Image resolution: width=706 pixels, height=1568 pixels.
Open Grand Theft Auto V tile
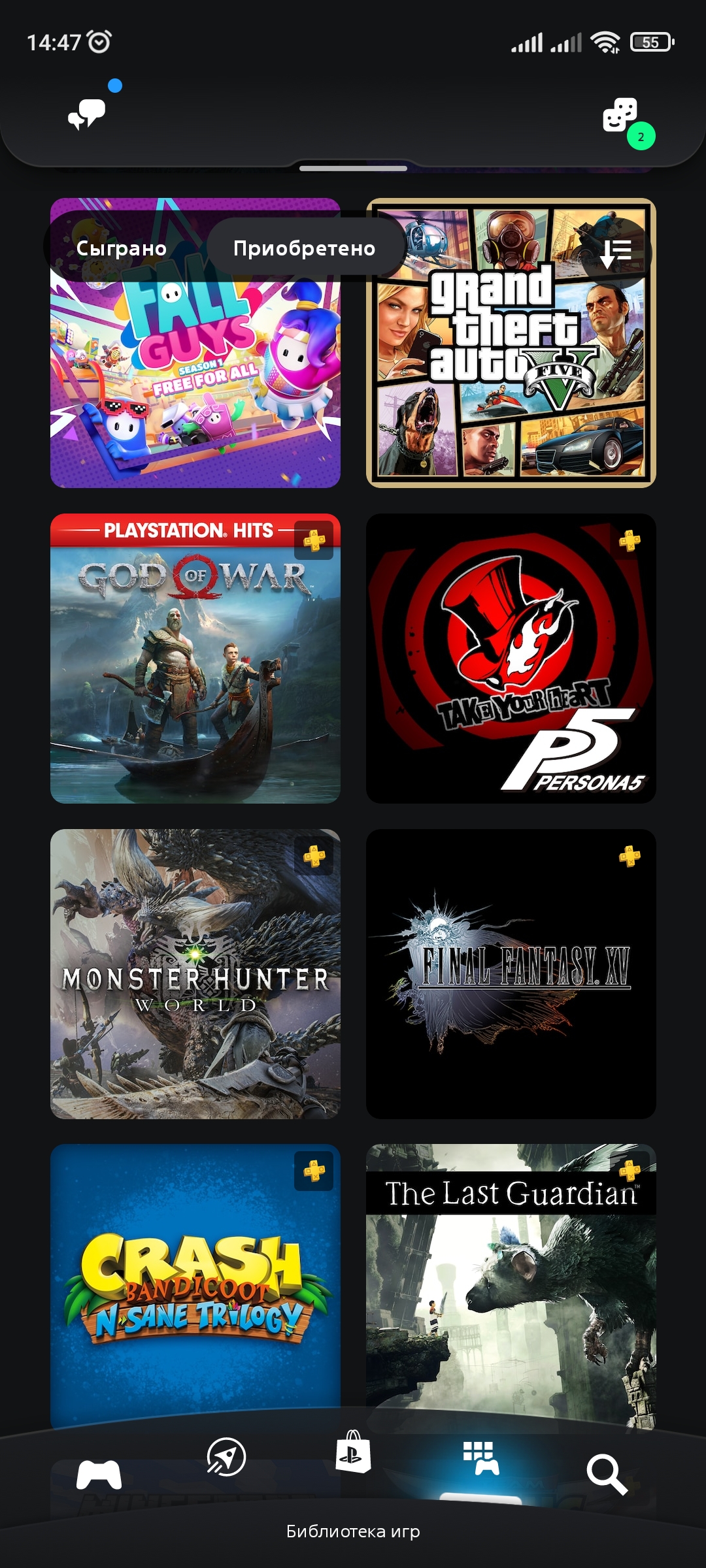point(511,343)
